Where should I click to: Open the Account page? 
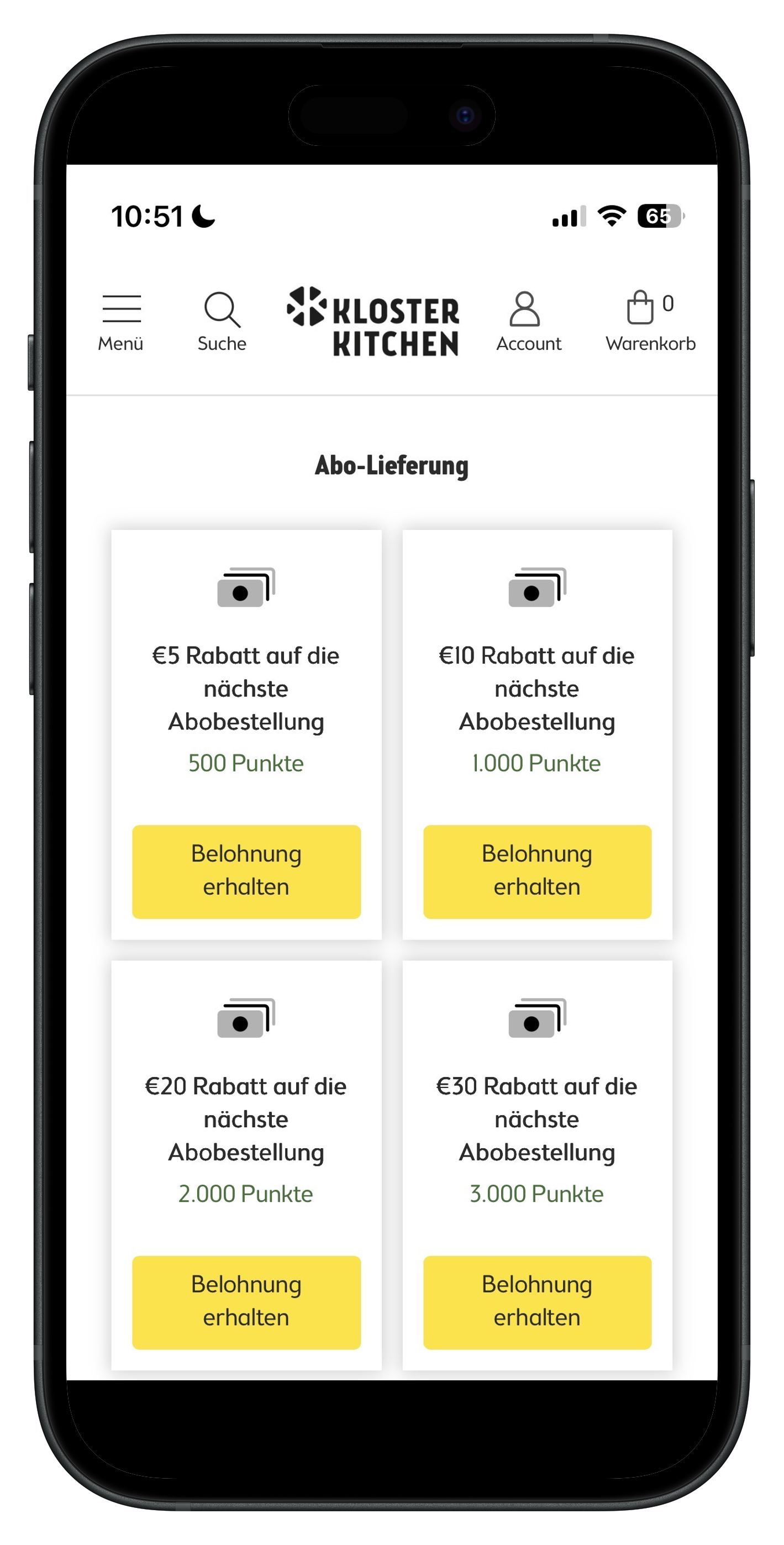[528, 322]
